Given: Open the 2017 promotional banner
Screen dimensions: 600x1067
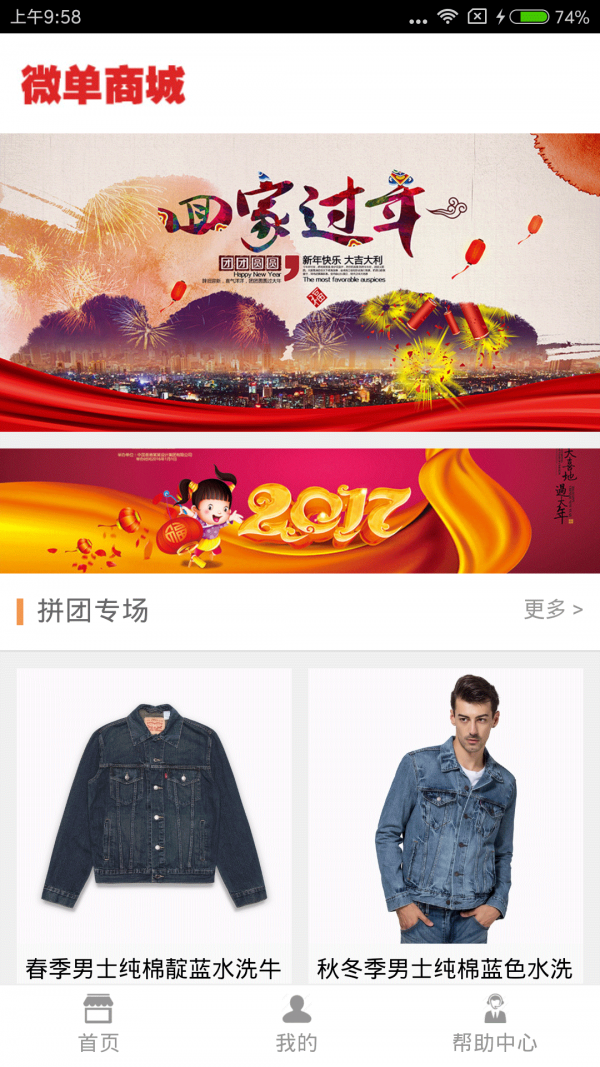Looking at the screenshot, I should tap(300, 510).
